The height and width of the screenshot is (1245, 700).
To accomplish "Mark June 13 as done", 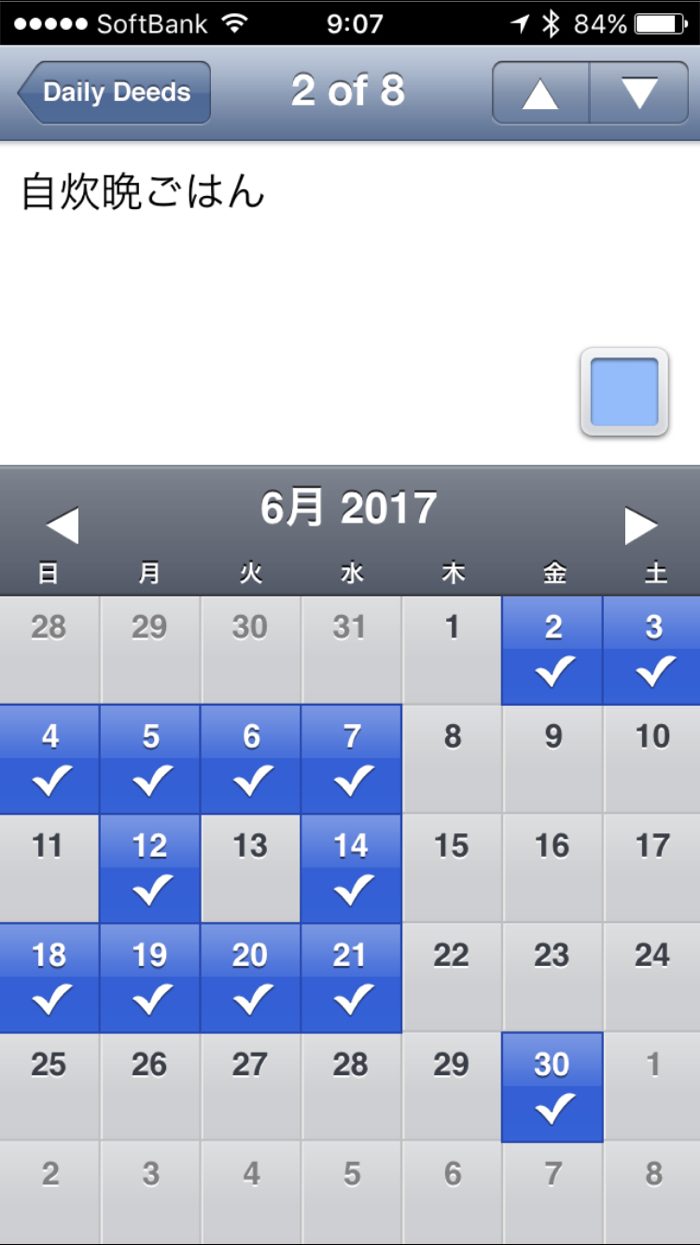I will (250, 868).
